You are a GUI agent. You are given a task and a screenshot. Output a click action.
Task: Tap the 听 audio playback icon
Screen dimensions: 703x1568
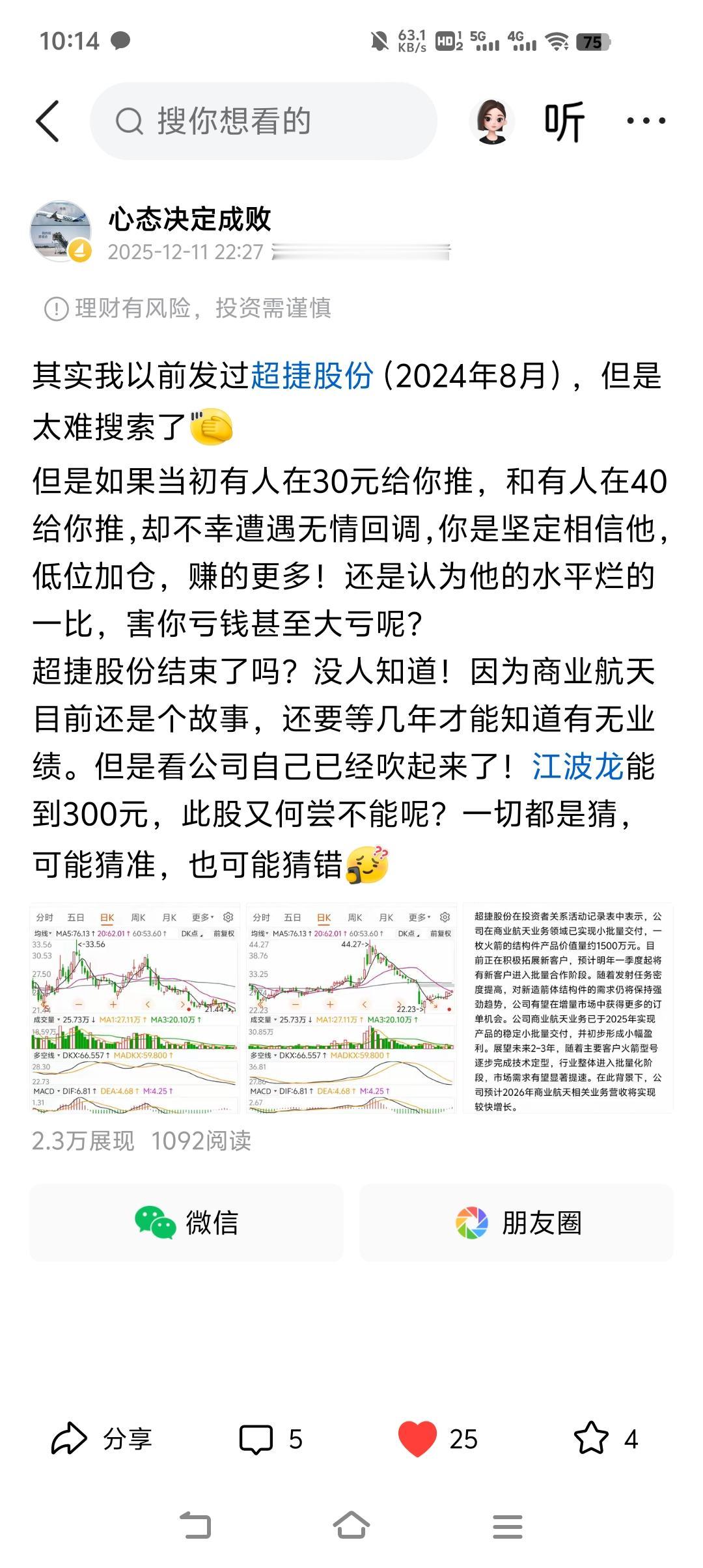pyautogui.click(x=564, y=121)
